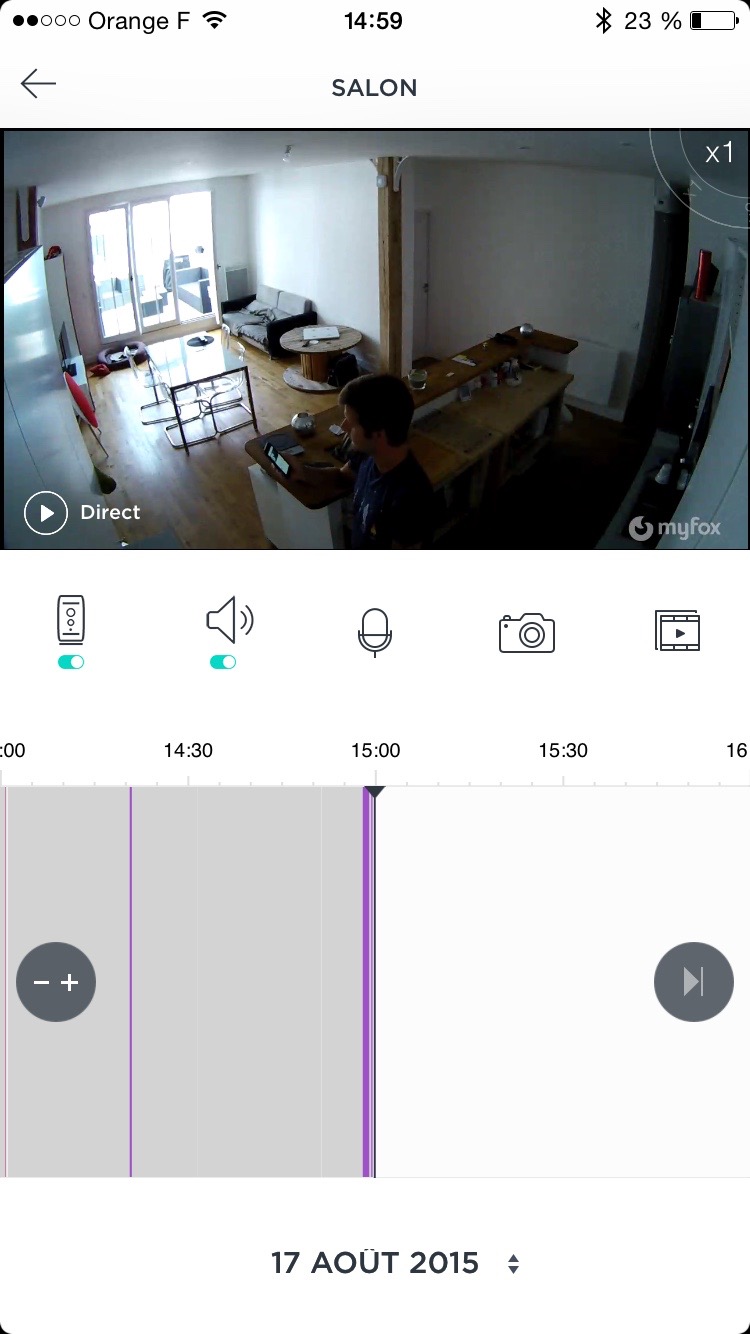Skip to the next timeline event

pos(694,982)
